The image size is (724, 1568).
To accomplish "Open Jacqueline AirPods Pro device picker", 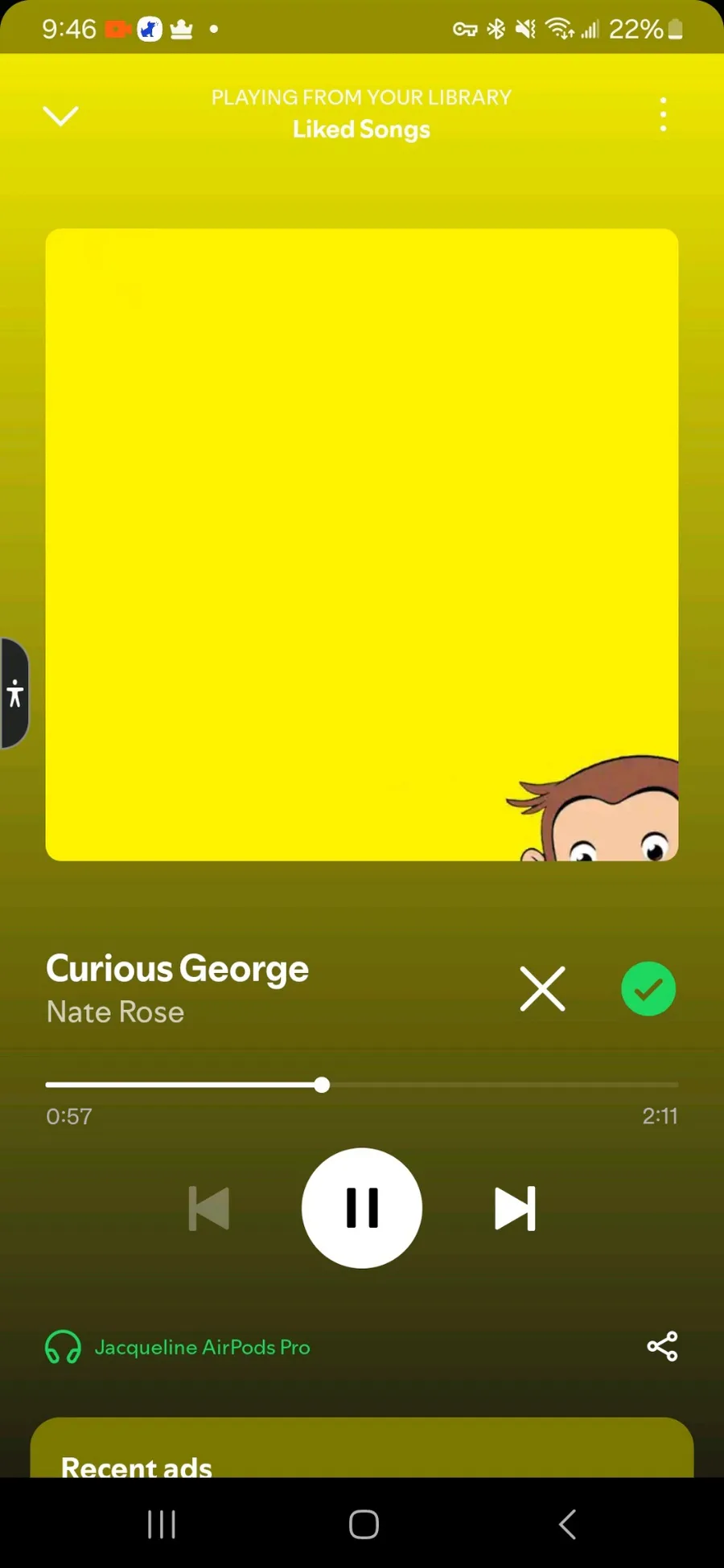I will click(x=178, y=1347).
